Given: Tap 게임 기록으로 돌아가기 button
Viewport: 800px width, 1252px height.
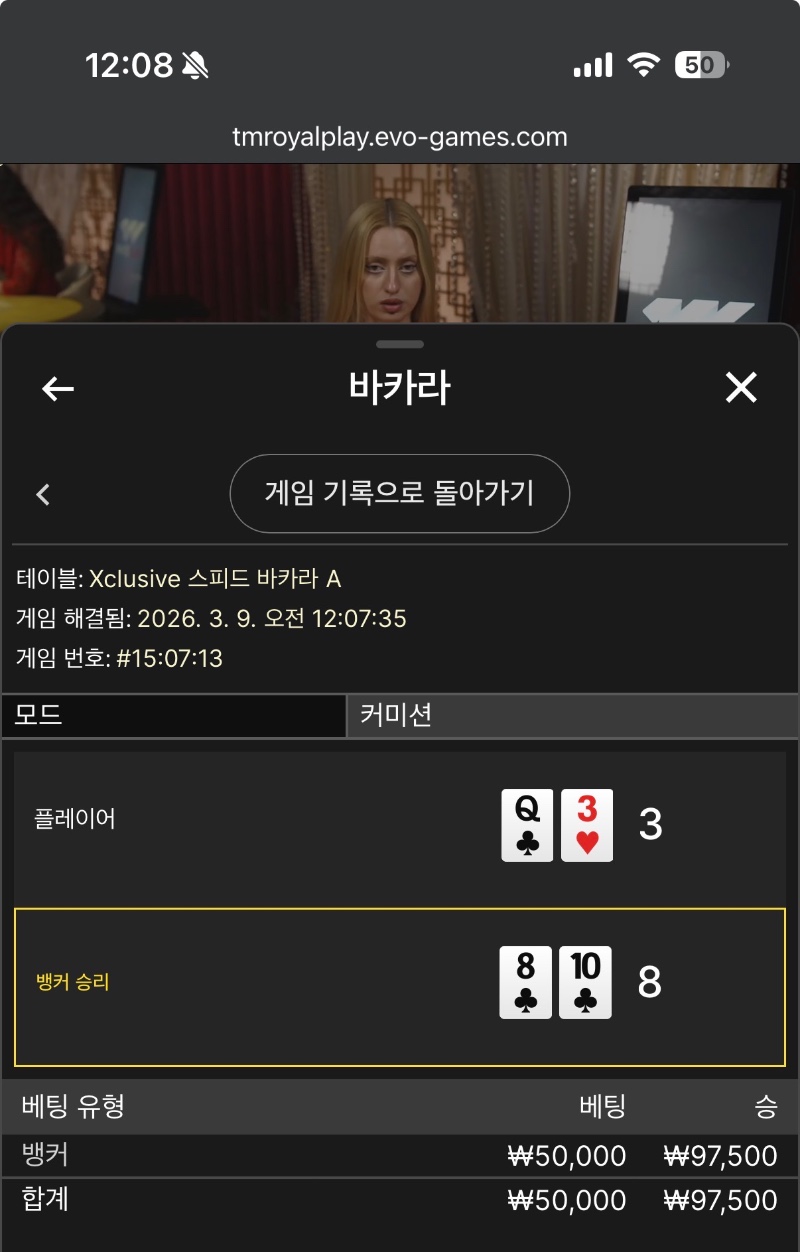Looking at the screenshot, I should coord(399,493).
